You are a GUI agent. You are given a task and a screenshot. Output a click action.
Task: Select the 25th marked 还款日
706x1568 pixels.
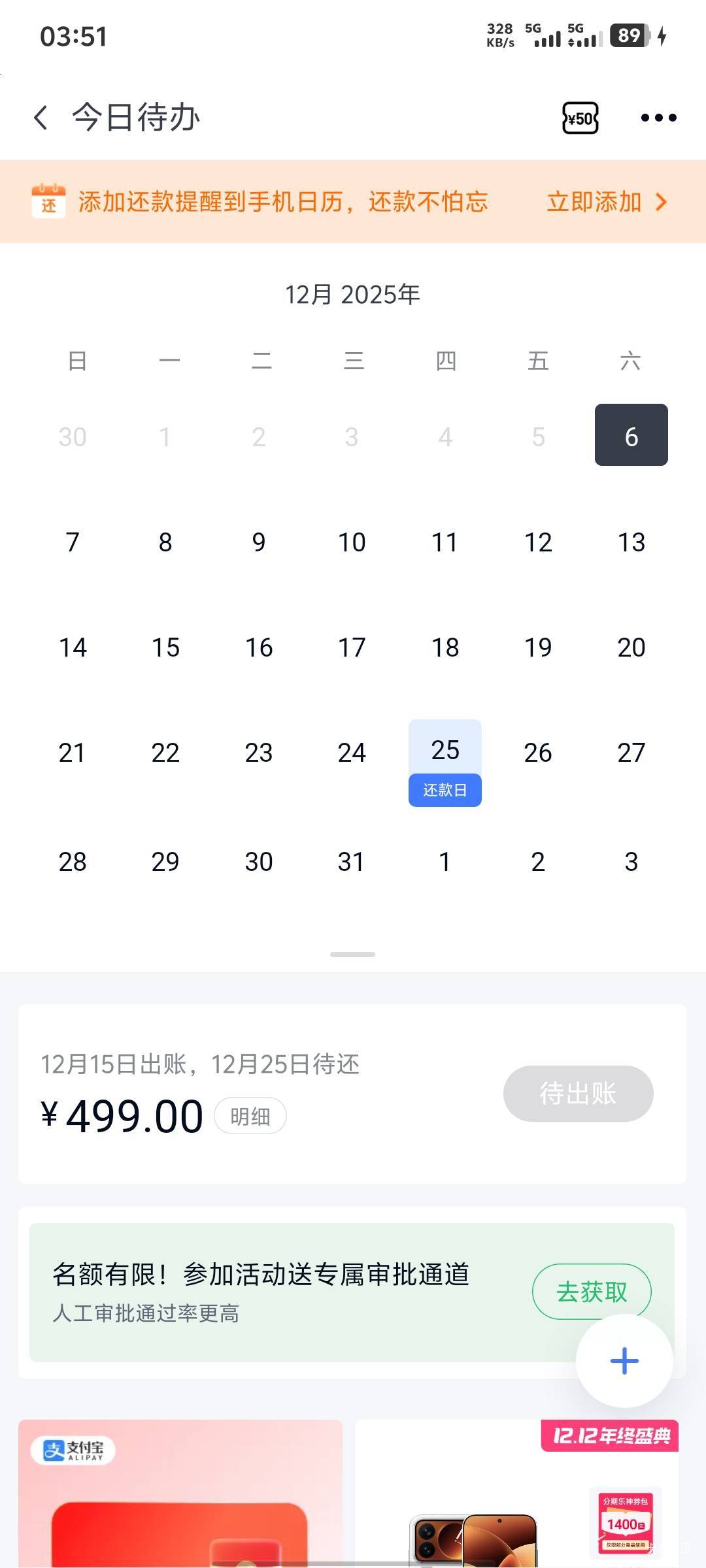pyautogui.click(x=445, y=762)
